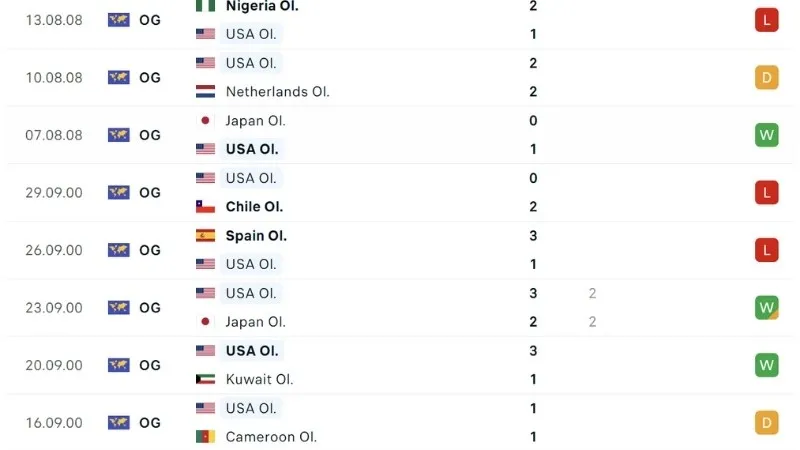Open the Japan Ol. vs USA Ol. 07.08.08 match
Screen dimensions: 800x450
point(400,135)
